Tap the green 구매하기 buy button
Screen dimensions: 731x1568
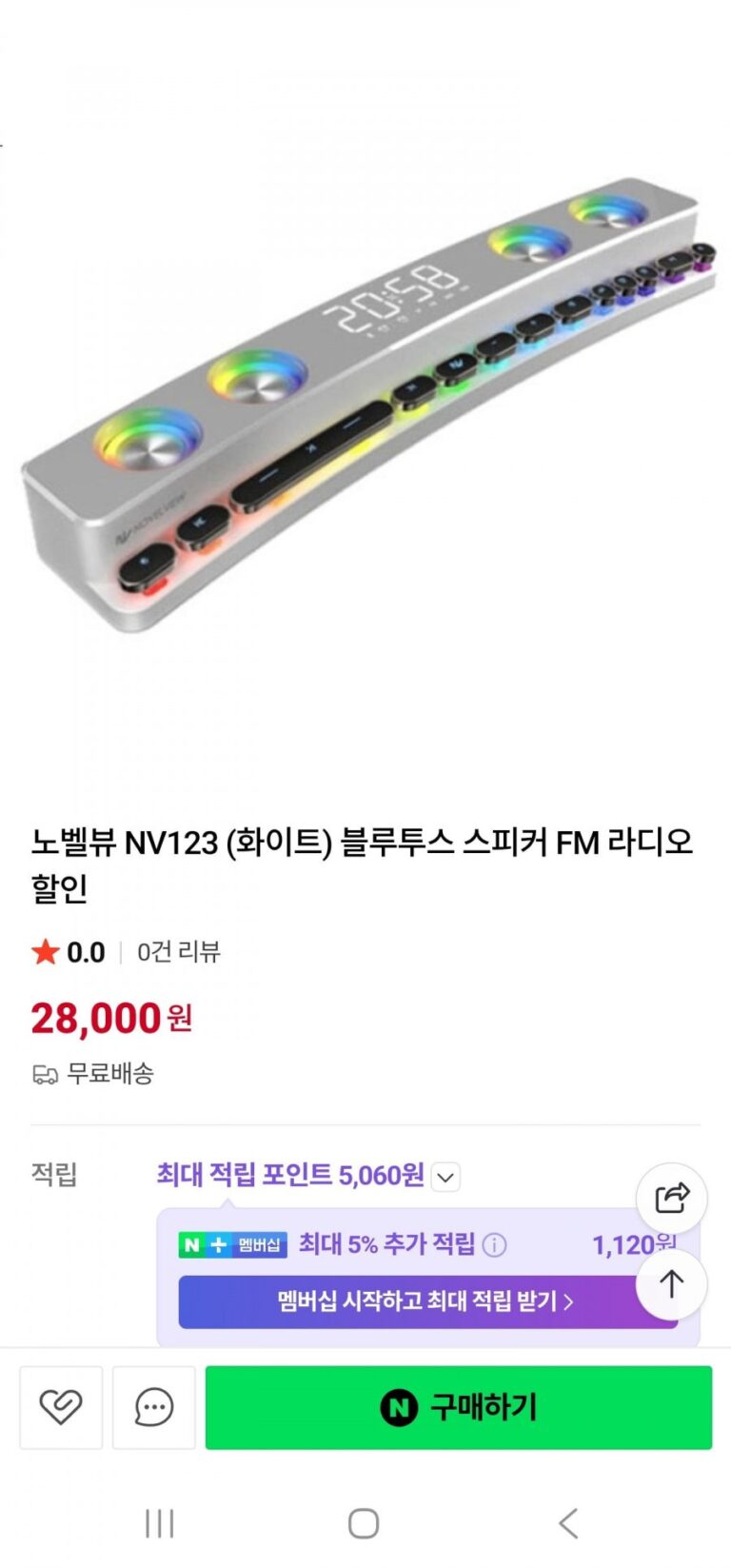tap(458, 1407)
